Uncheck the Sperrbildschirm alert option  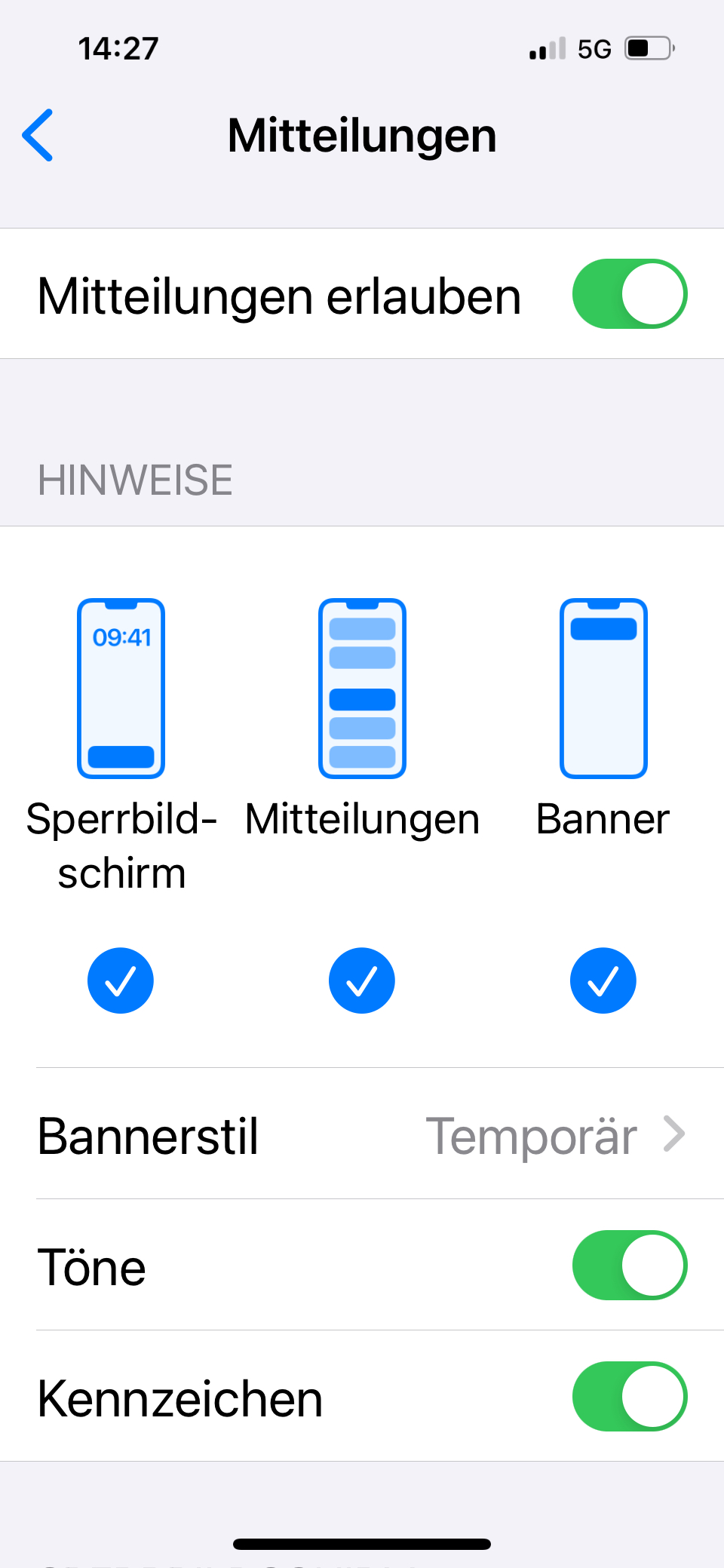[x=121, y=980]
